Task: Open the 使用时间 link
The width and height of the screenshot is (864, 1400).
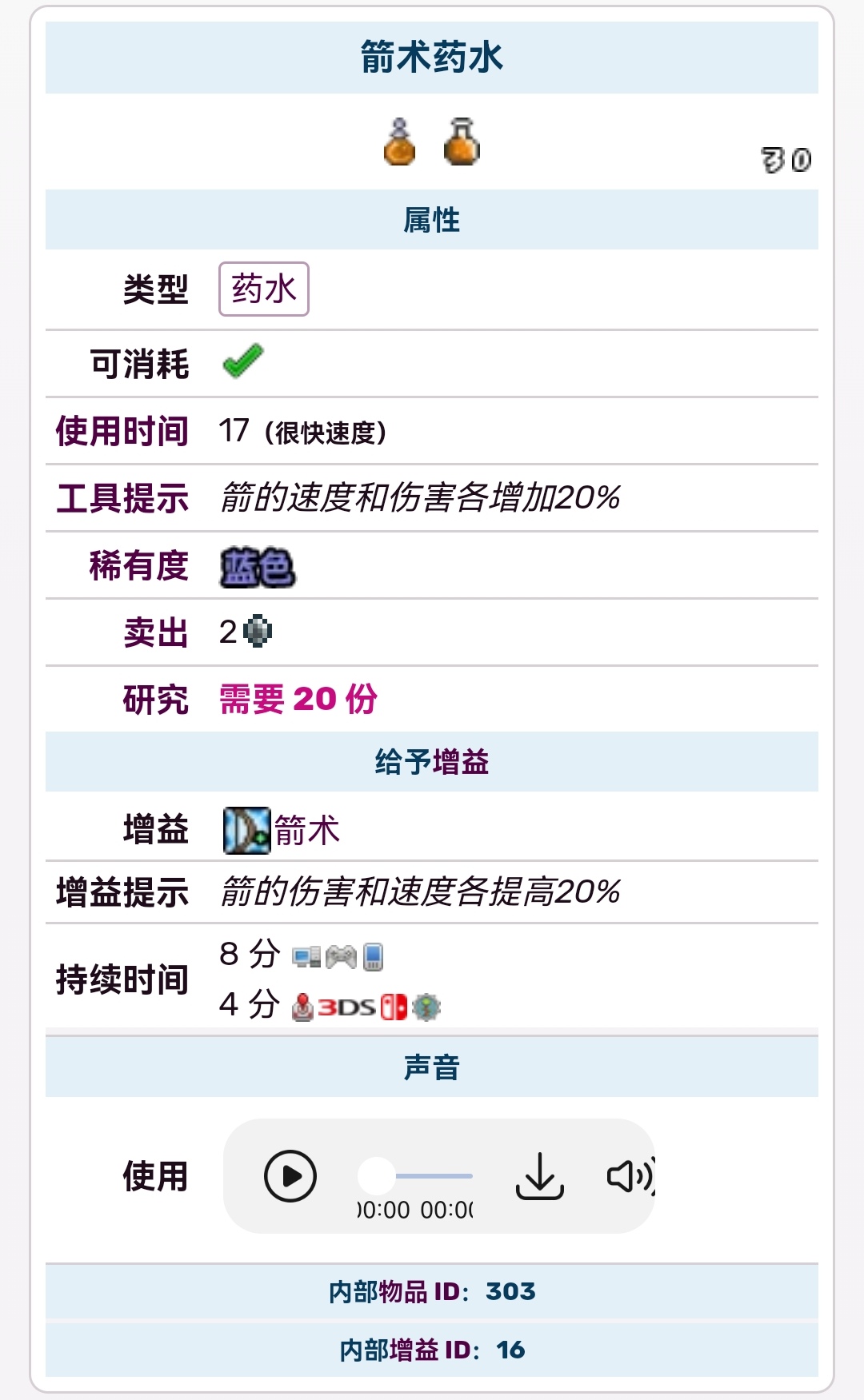Action: pos(122,432)
